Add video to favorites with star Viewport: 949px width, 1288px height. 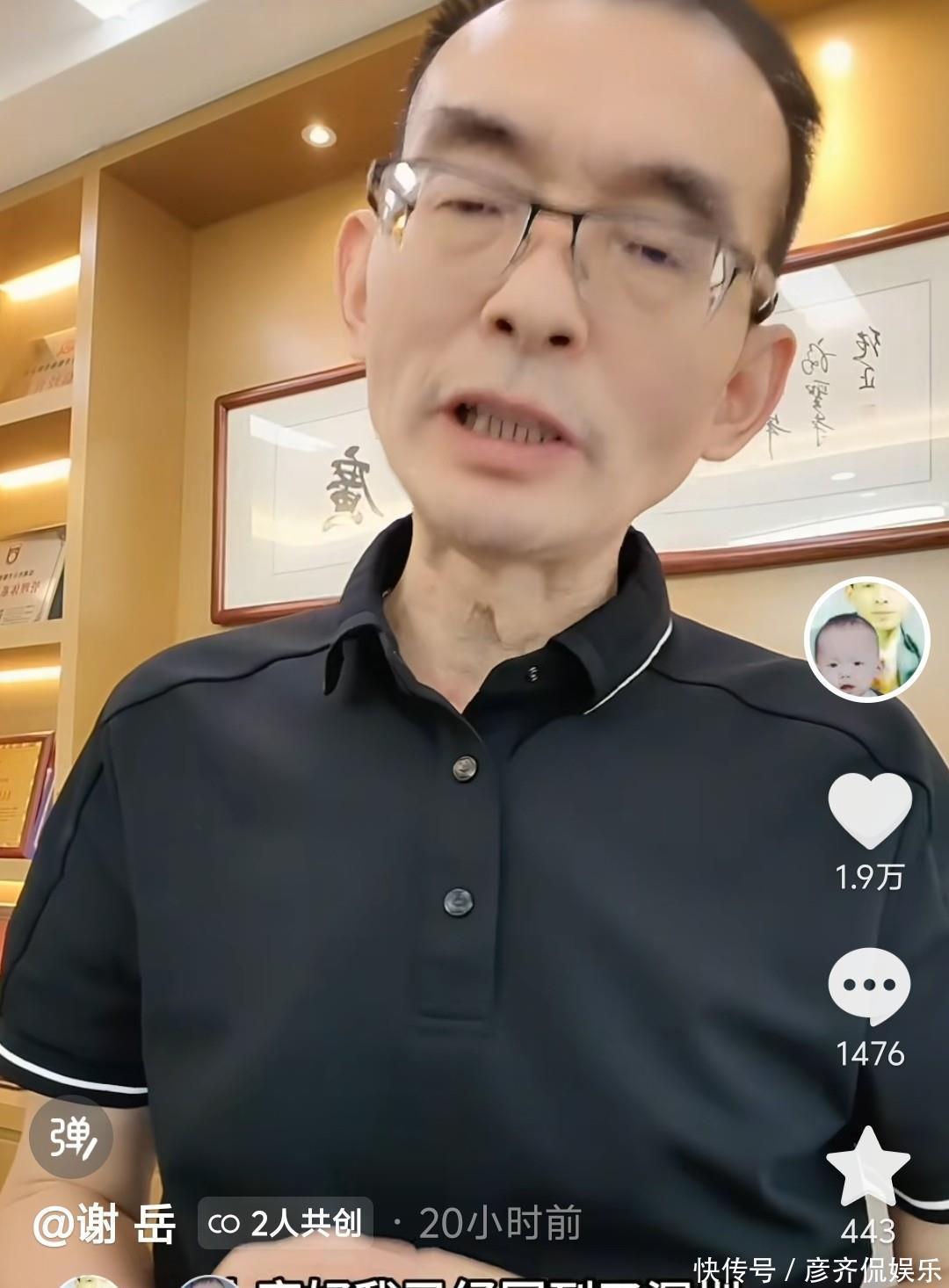(868, 1166)
